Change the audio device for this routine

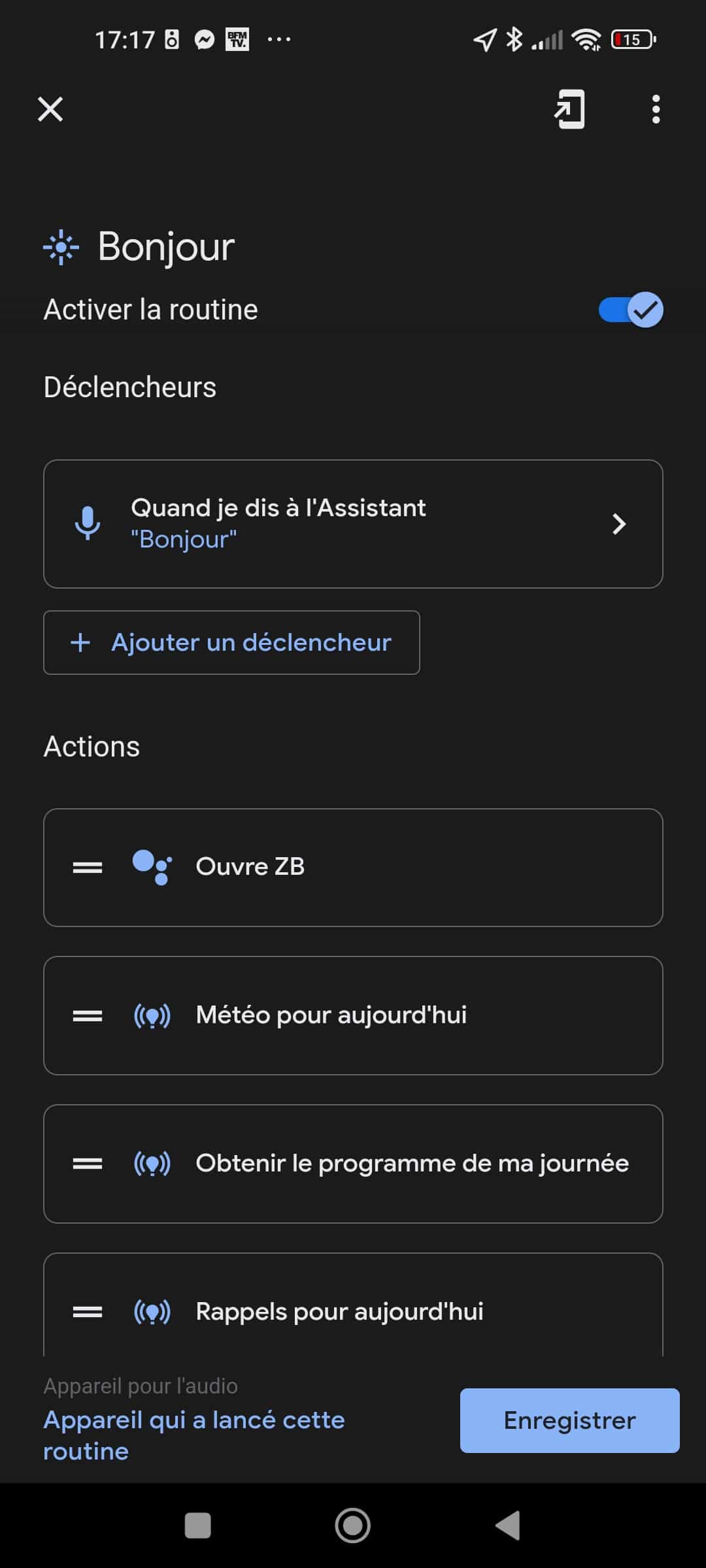tap(194, 1435)
